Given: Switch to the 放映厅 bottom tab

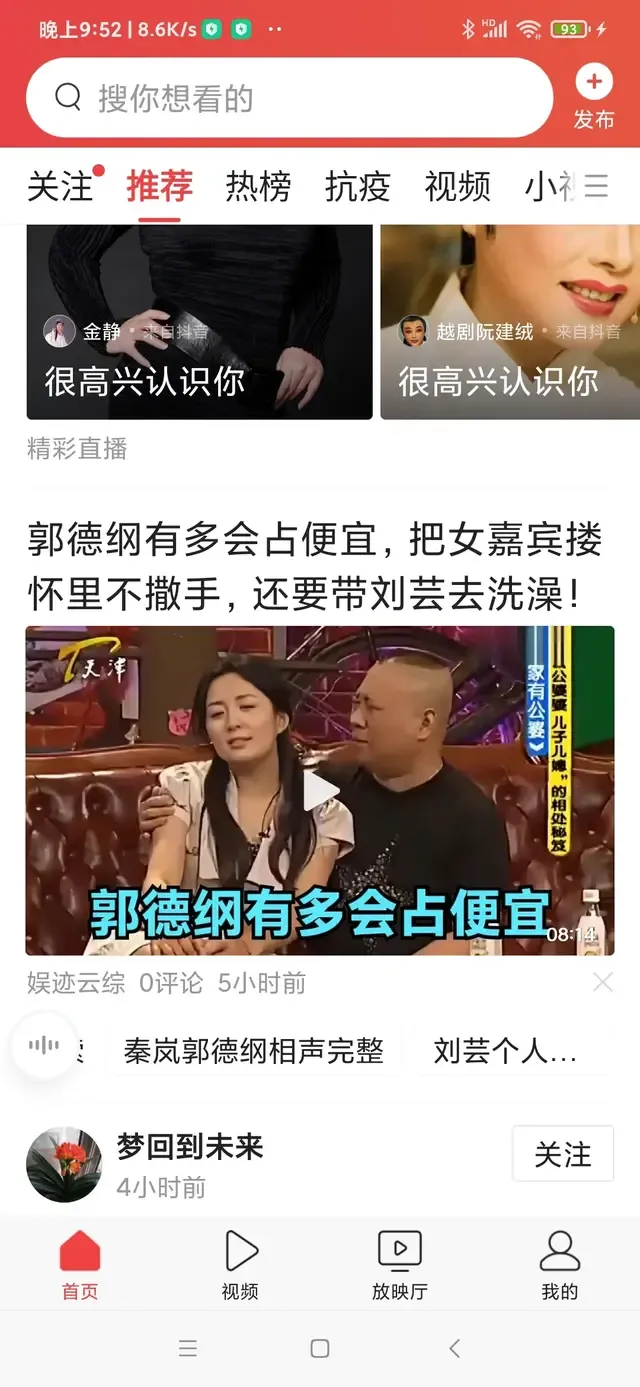Looking at the screenshot, I should 400,1264.
